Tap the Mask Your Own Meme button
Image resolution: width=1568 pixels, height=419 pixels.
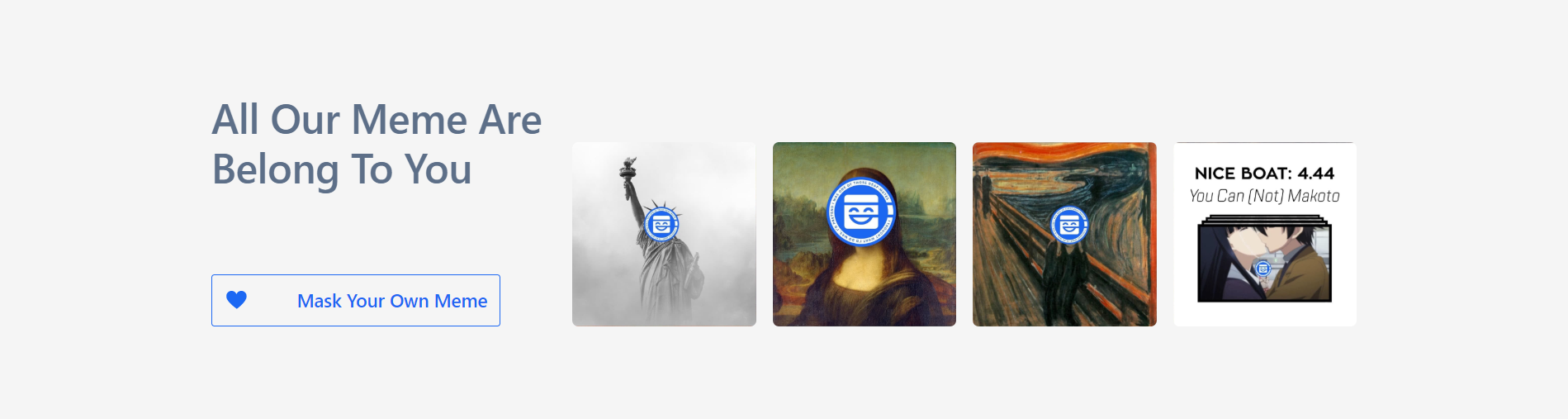[356, 301]
